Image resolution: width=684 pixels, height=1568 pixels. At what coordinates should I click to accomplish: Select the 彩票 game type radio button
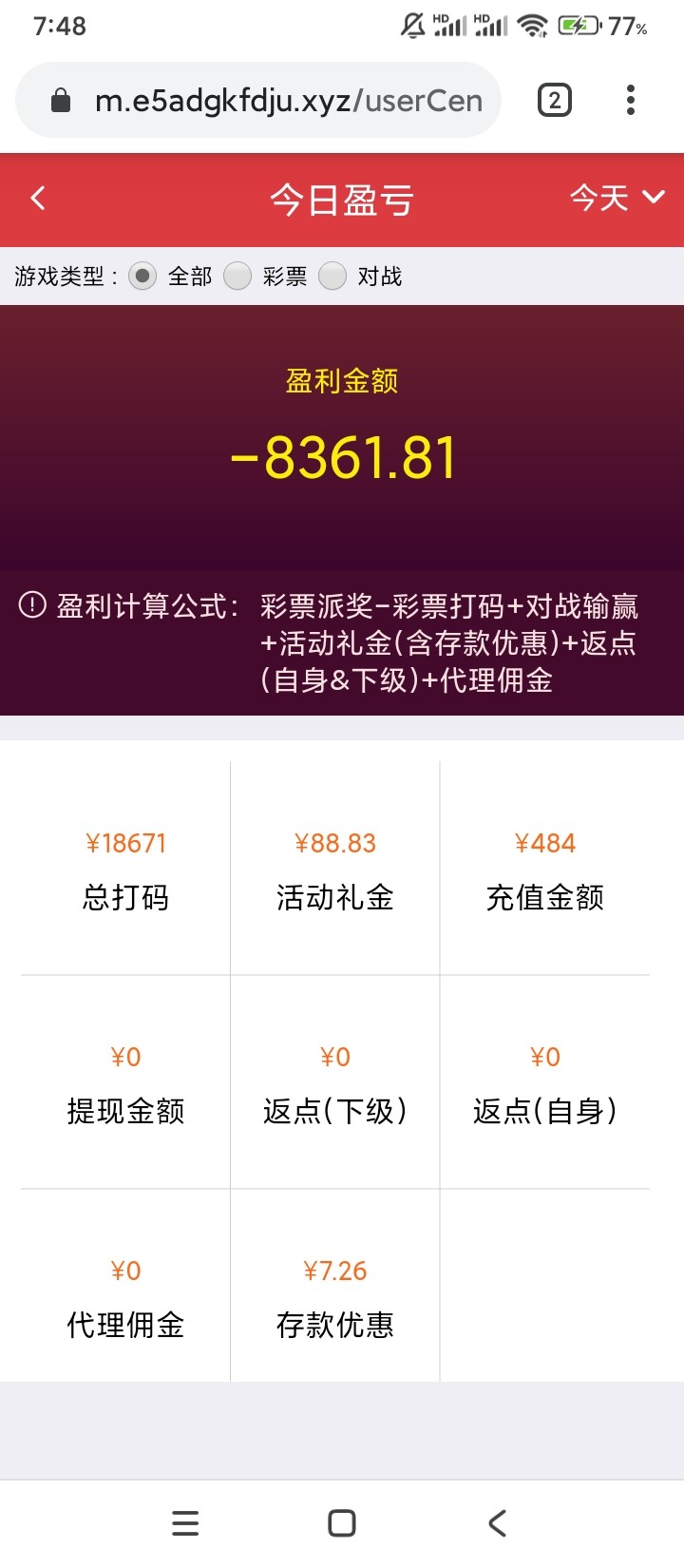[x=237, y=277]
